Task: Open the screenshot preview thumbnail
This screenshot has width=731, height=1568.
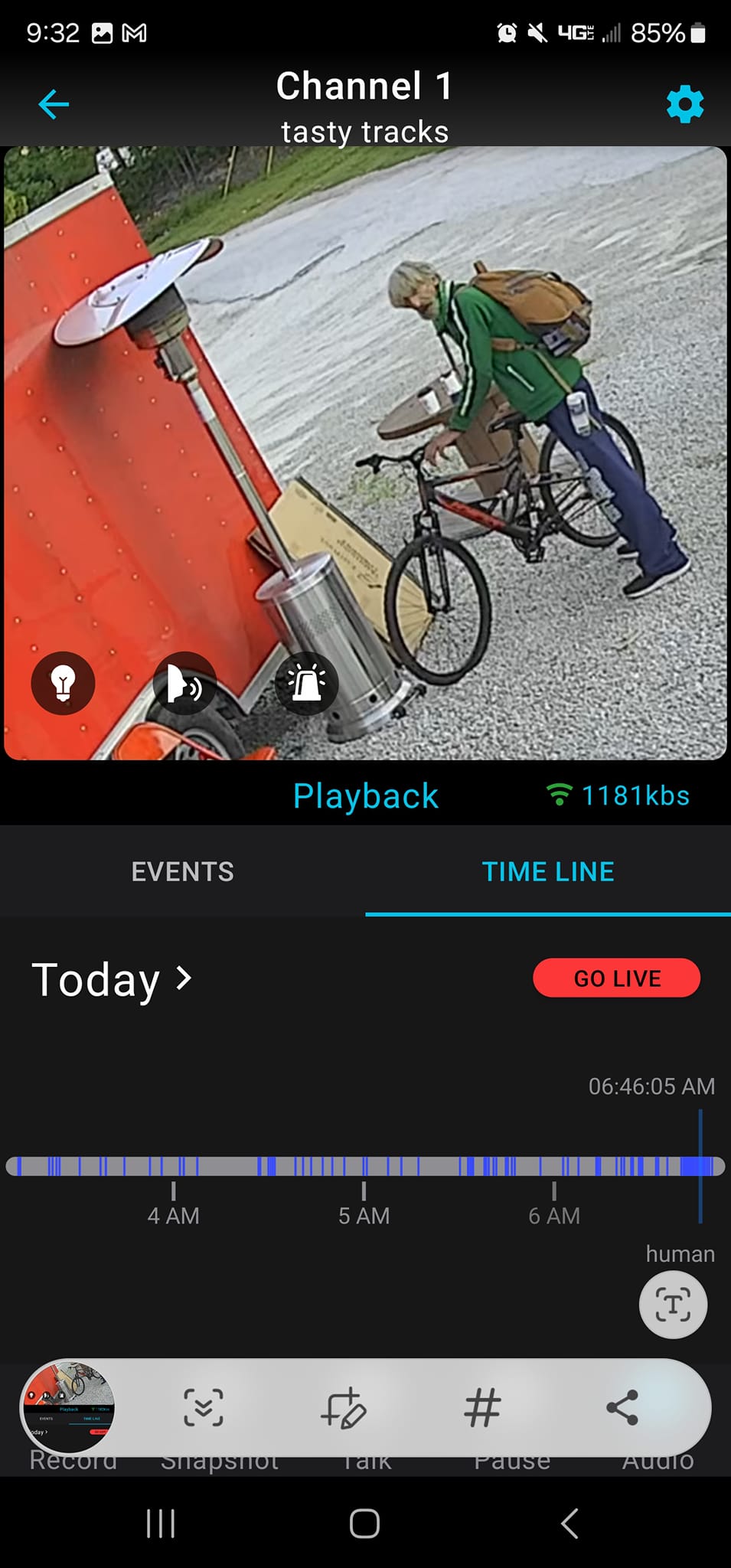Action: 69,1407
